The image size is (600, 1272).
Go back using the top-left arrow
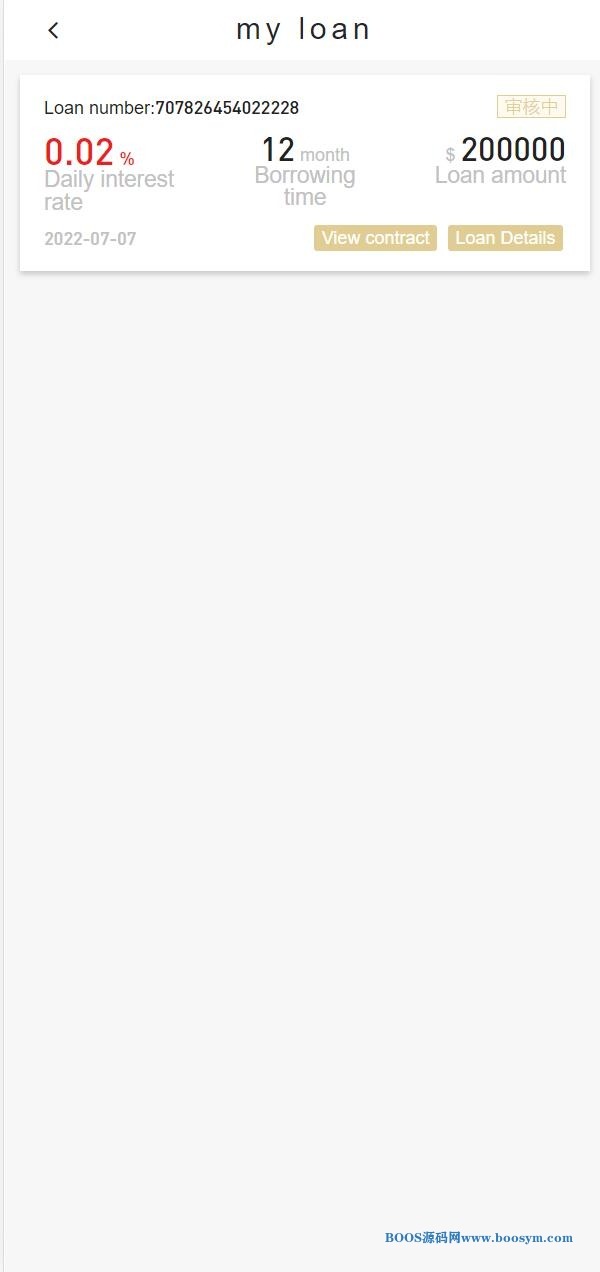pyautogui.click(x=53, y=30)
